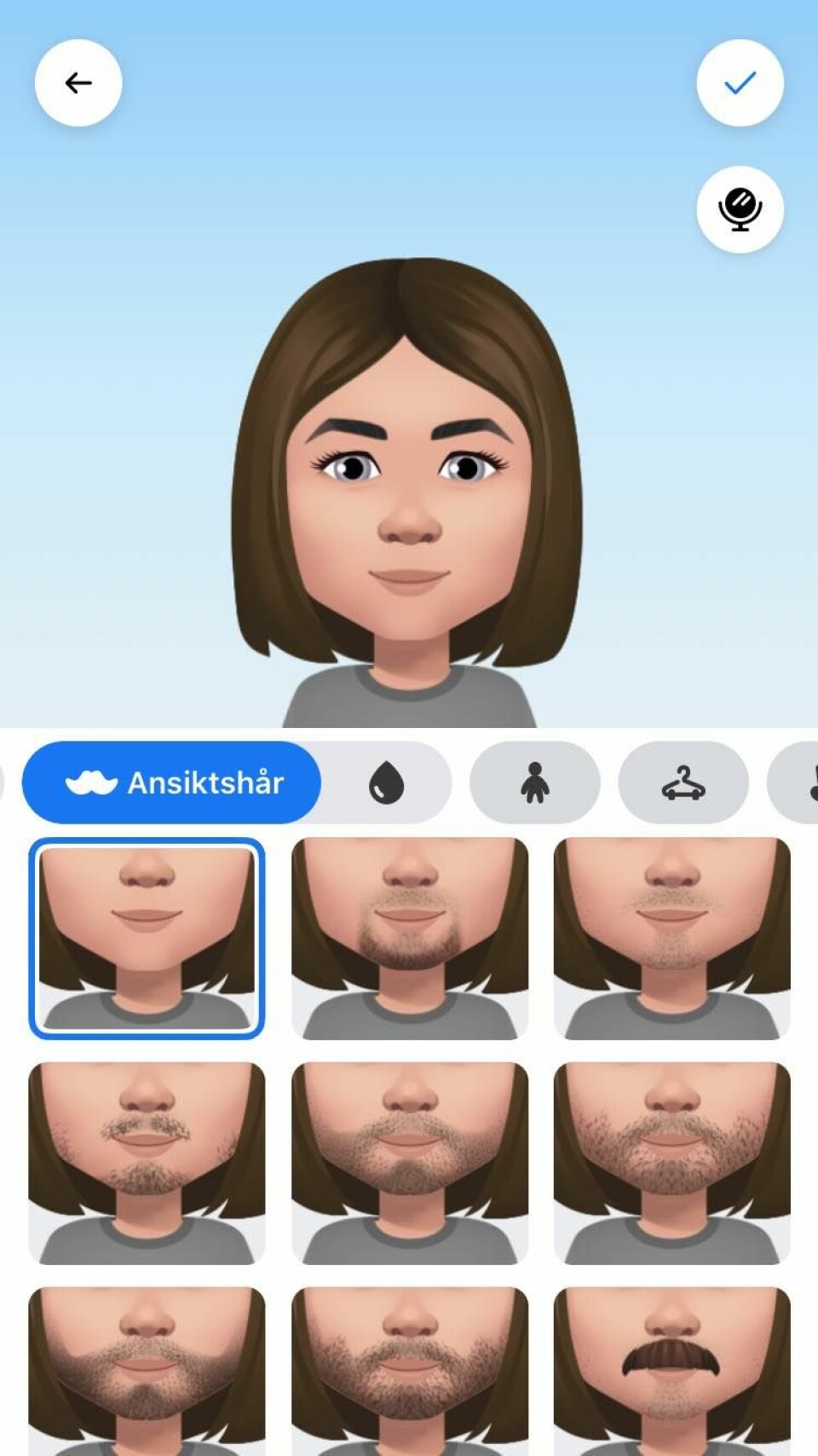
Task: Switch to the outfit hanger tab
Action: click(683, 782)
